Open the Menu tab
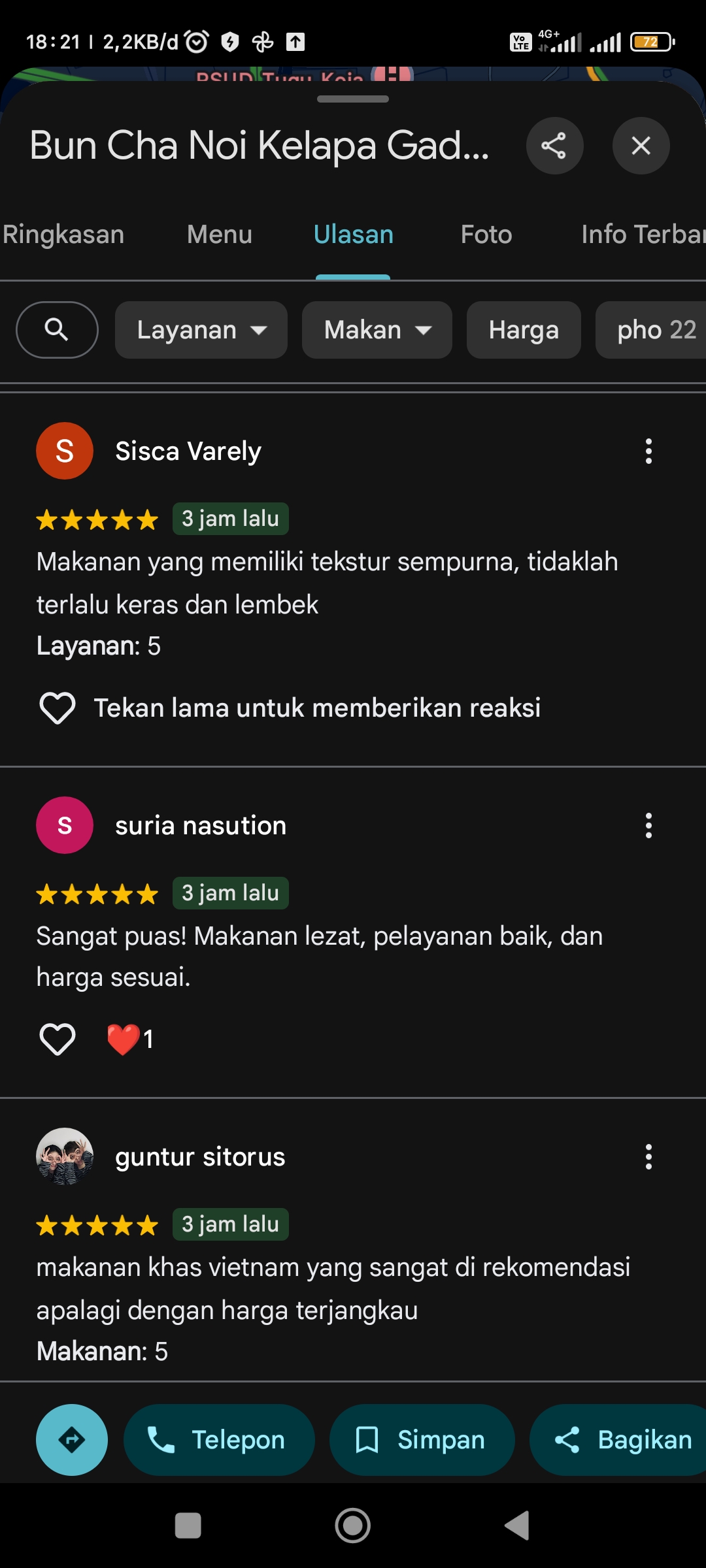The image size is (706, 1568). click(220, 235)
